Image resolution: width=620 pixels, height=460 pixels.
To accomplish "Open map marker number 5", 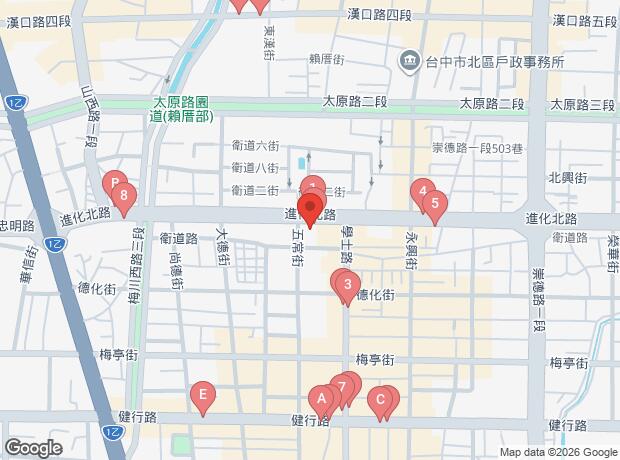I will click(433, 204).
